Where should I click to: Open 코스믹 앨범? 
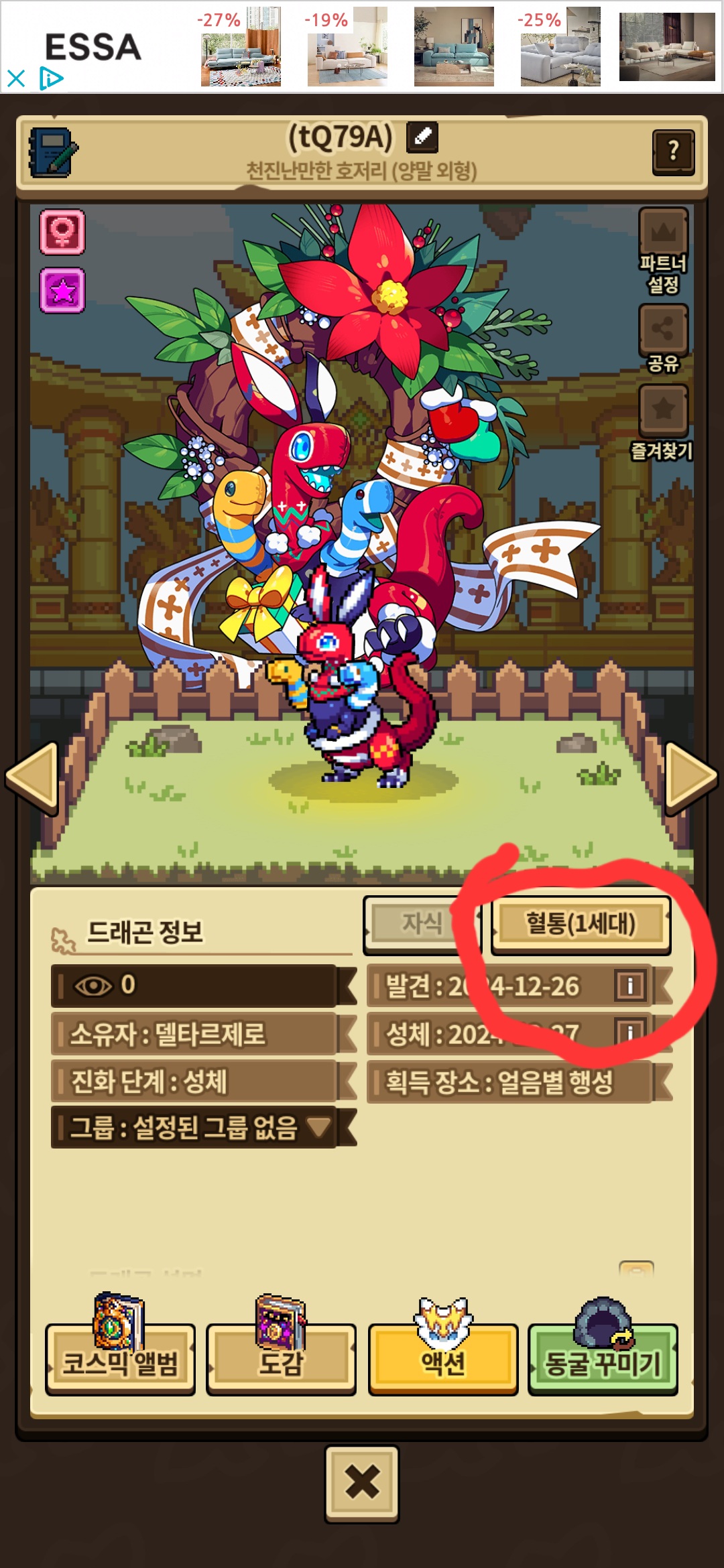(120, 1360)
